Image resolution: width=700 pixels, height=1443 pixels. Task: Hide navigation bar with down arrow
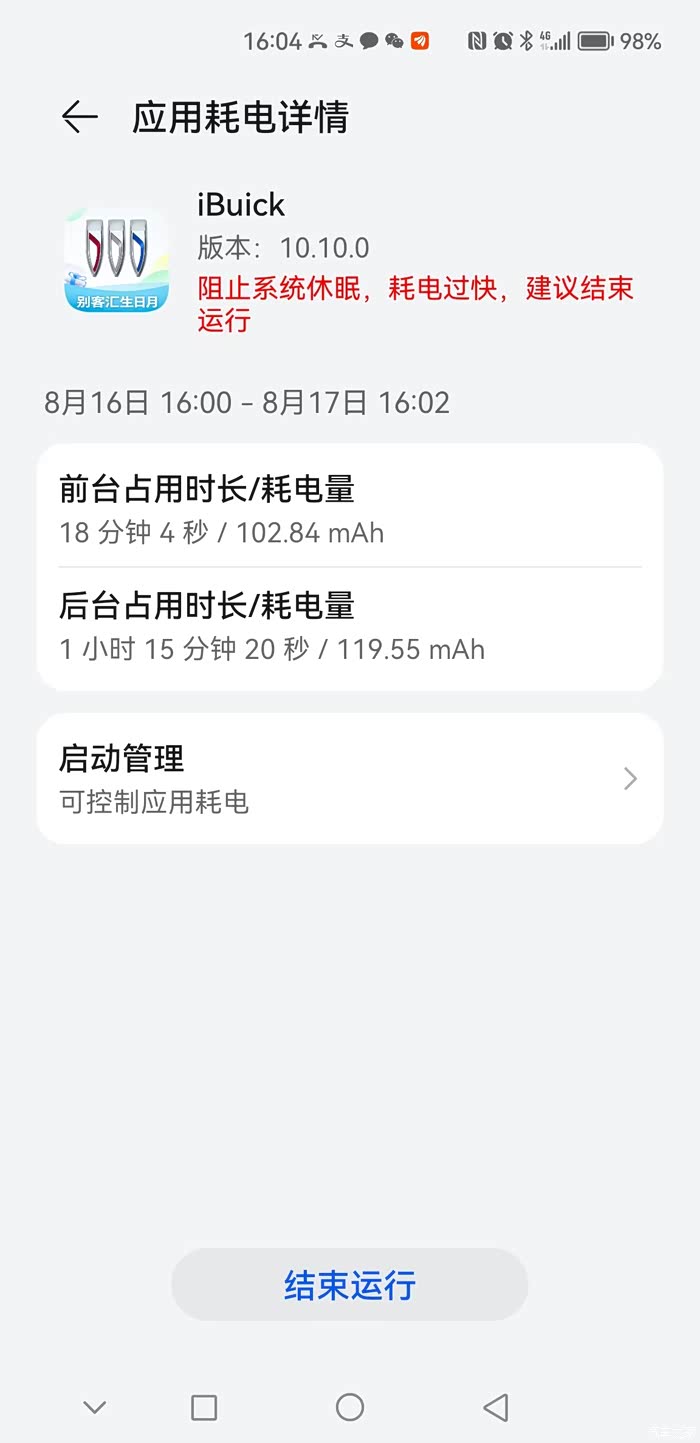pyautogui.click(x=95, y=1407)
